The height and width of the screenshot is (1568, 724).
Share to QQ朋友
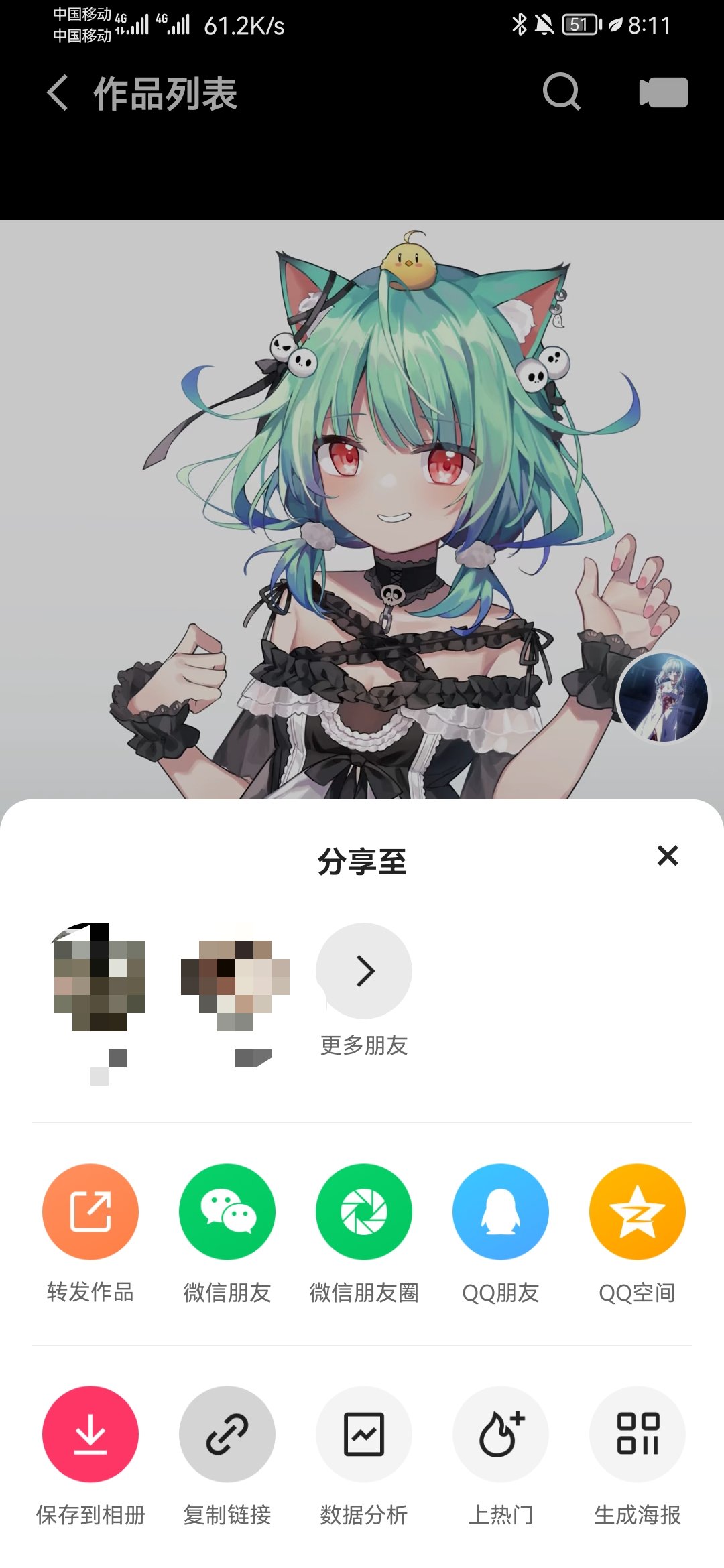click(x=501, y=1212)
